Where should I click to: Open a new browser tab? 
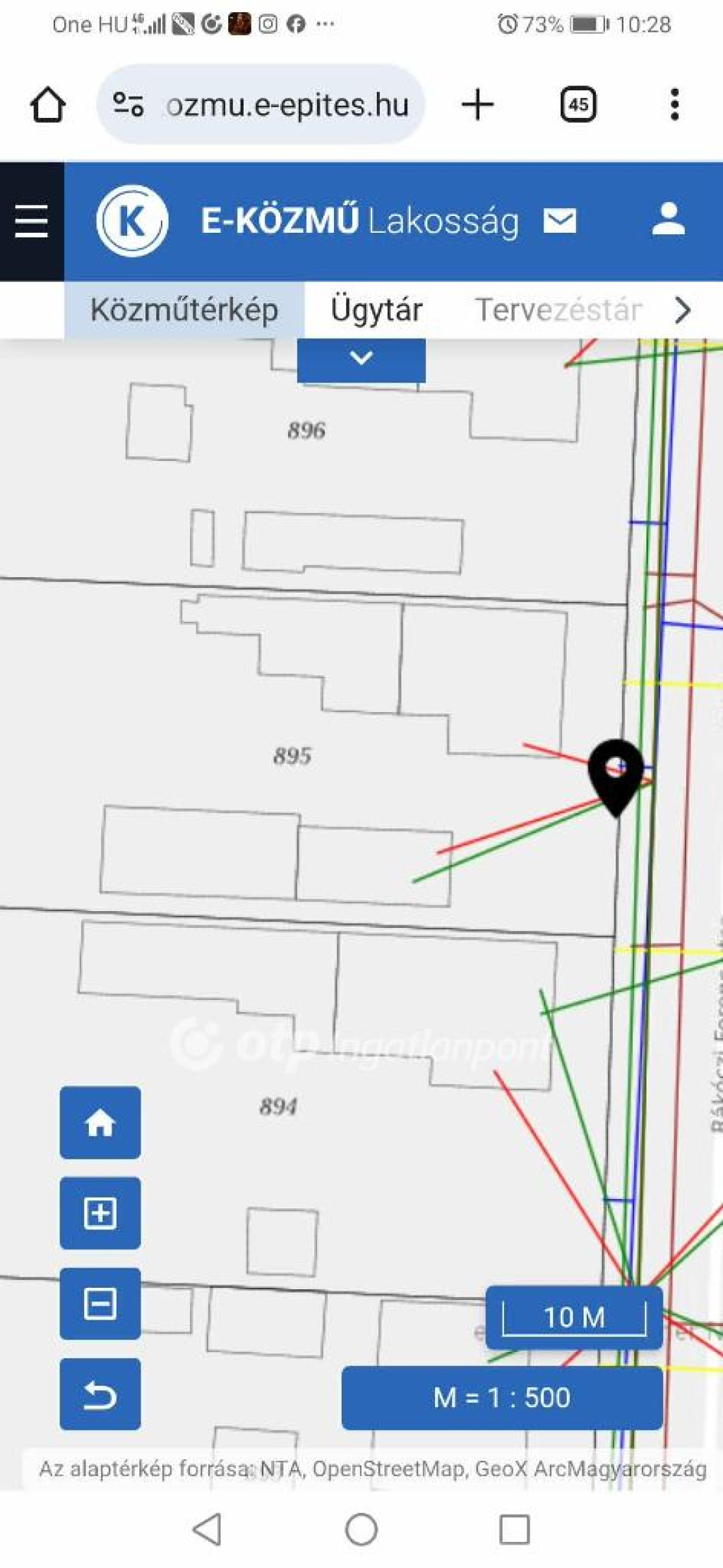[x=478, y=105]
